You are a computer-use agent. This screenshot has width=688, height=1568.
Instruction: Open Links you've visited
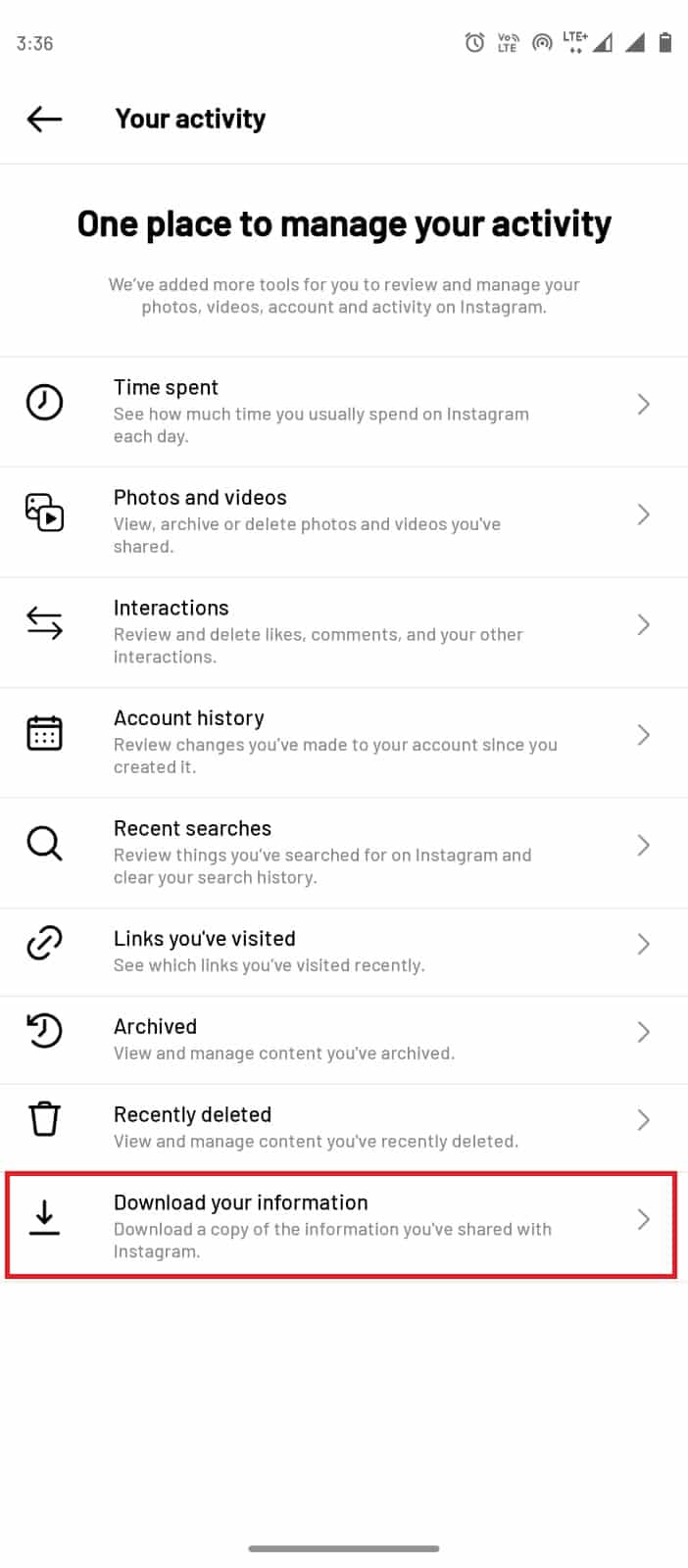pyautogui.click(x=343, y=951)
